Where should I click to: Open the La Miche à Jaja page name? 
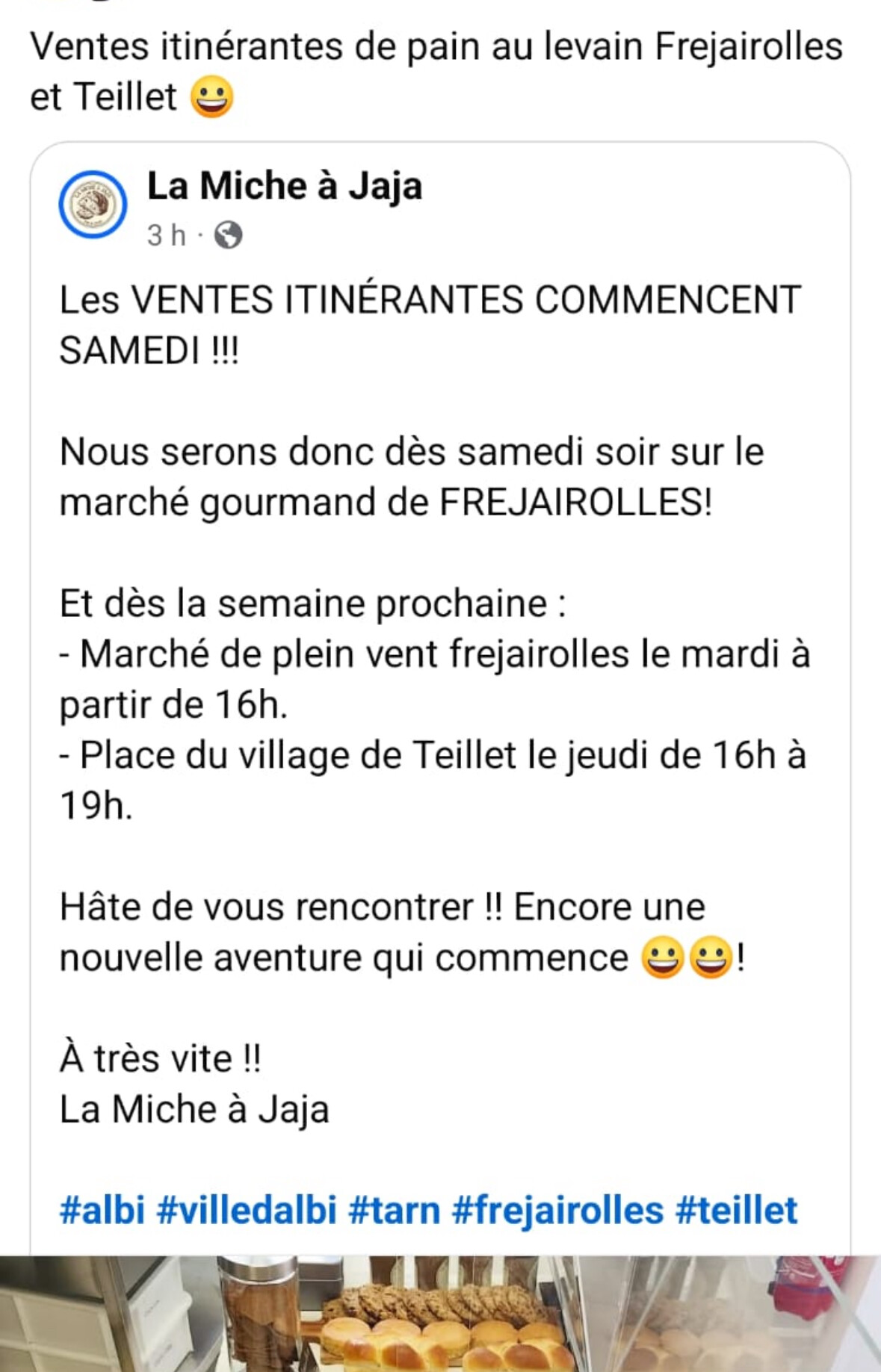[x=285, y=185]
